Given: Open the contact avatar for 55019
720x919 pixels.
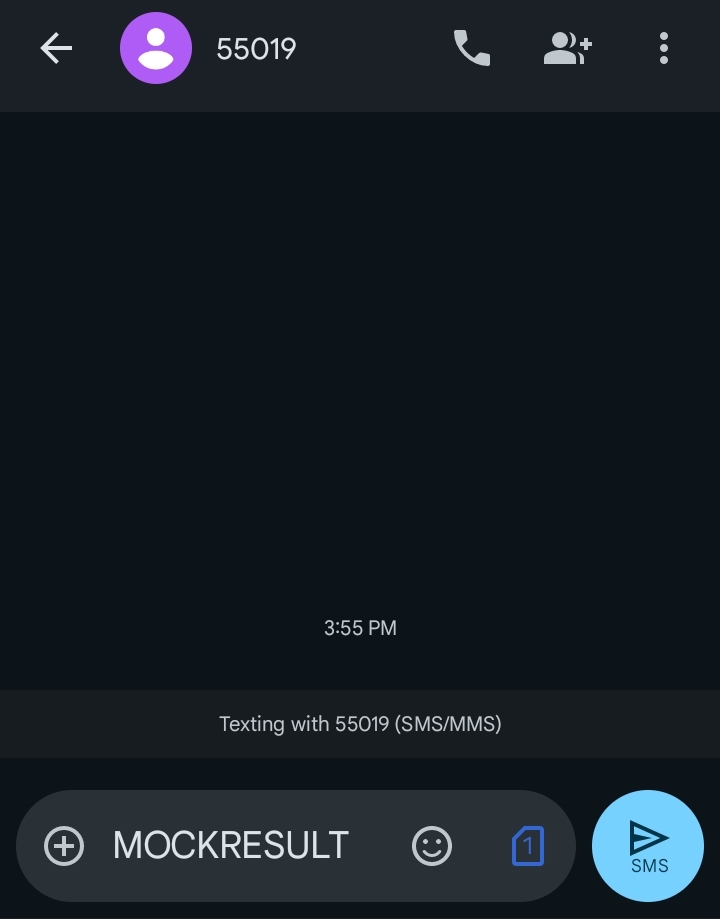Looking at the screenshot, I should (x=156, y=48).
